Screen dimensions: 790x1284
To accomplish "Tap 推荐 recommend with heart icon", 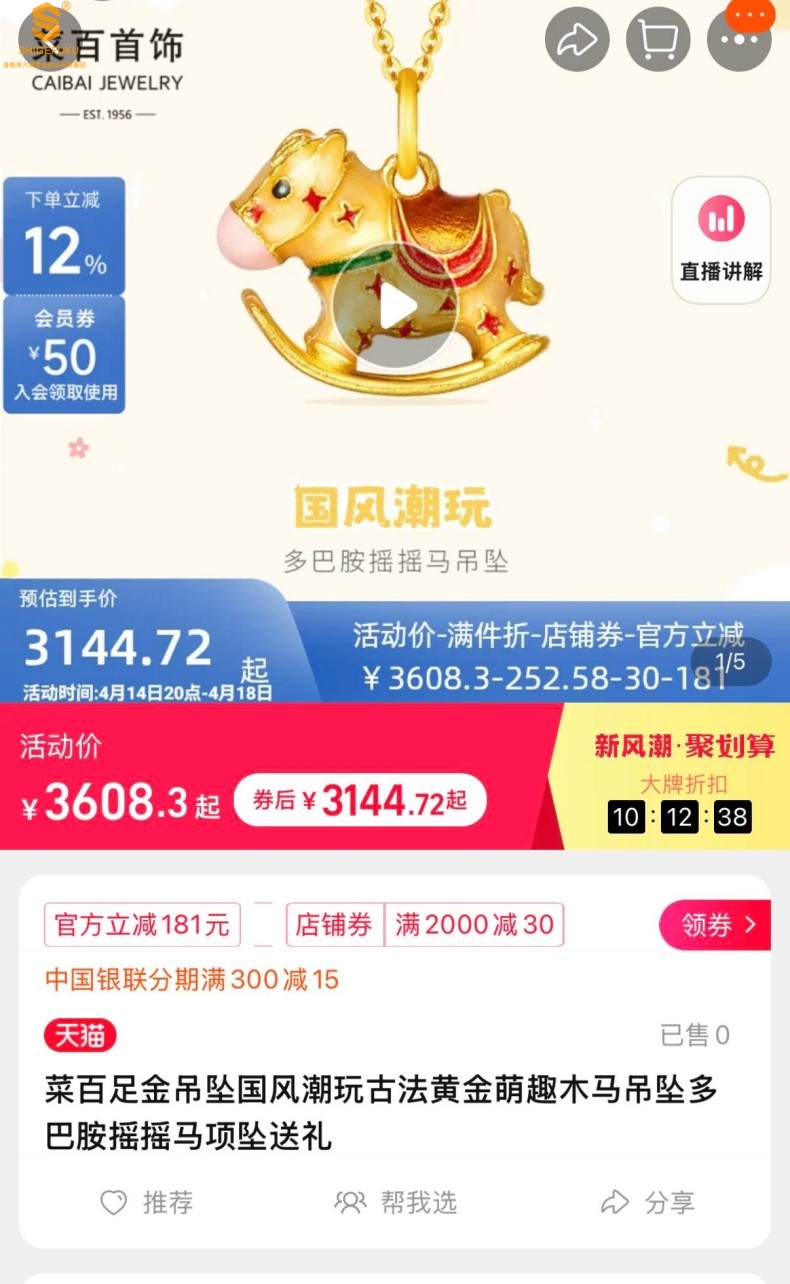I will click(147, 1202).
